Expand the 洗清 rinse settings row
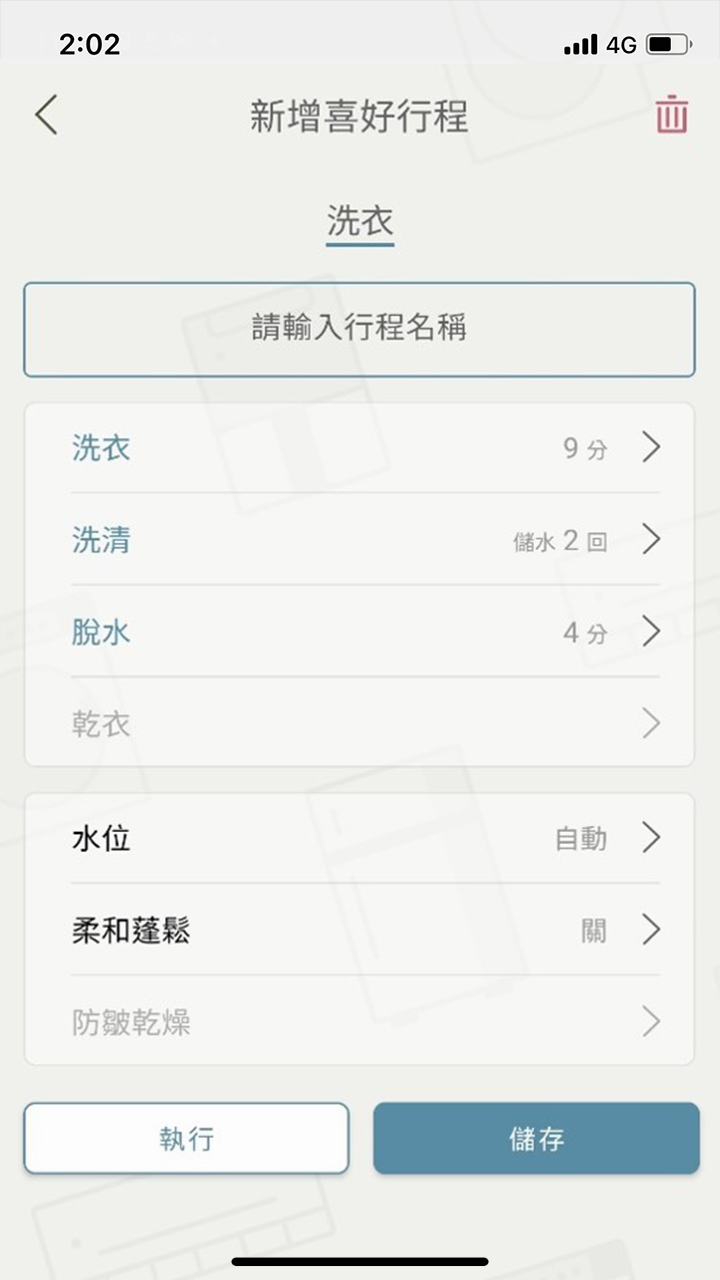Image resolution: width=720 pixels, height=1280 pixels. click(360, 540)
